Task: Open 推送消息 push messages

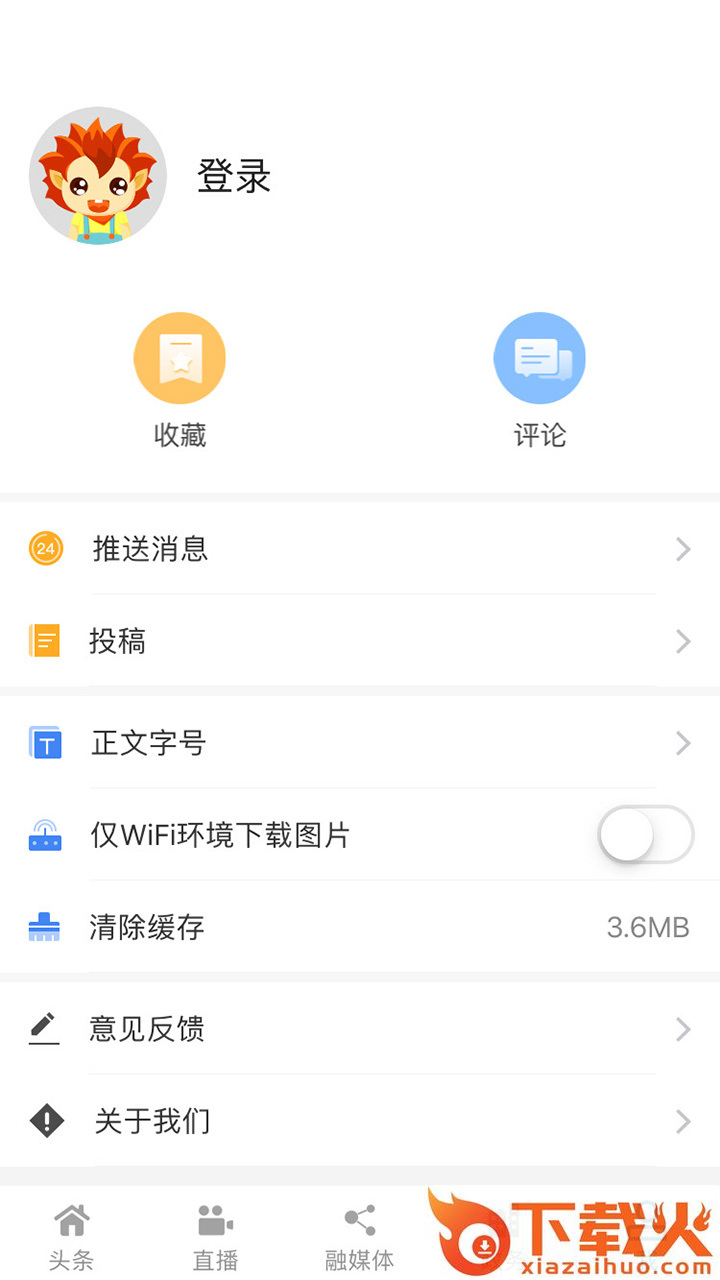Action: tap(360, 549)
